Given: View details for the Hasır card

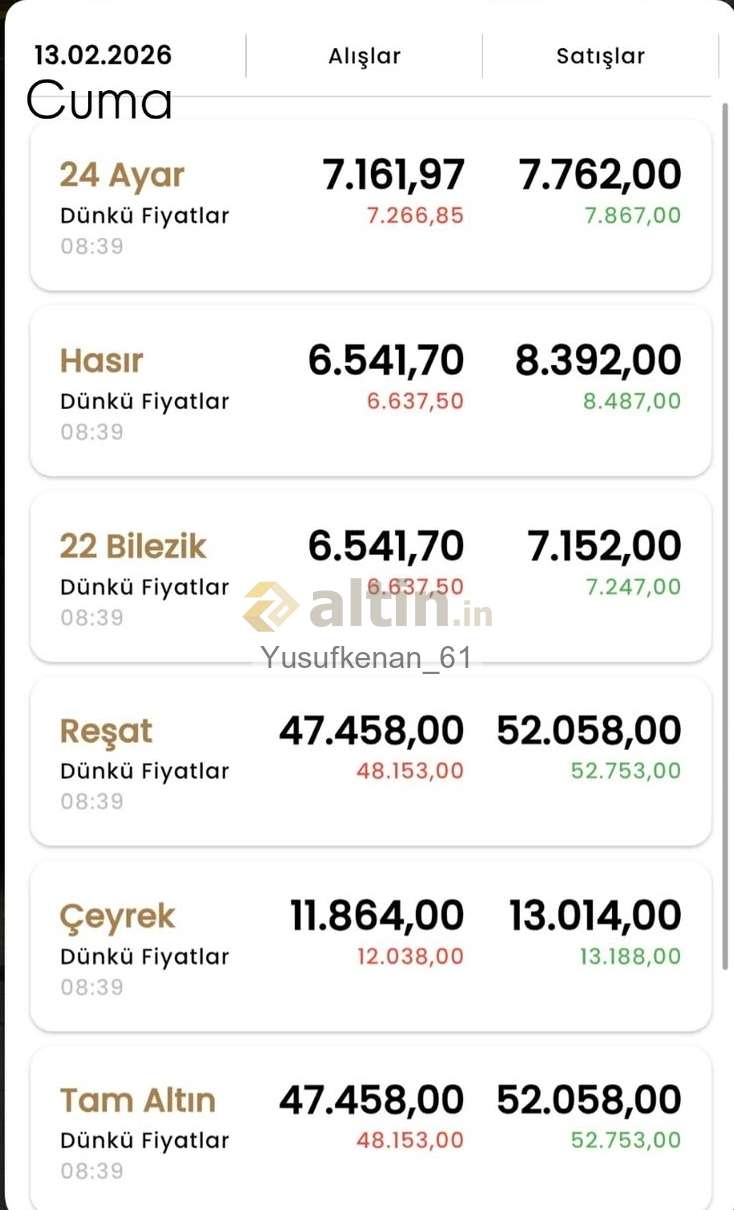Looking at the screenshot, I should pos(370,391).
